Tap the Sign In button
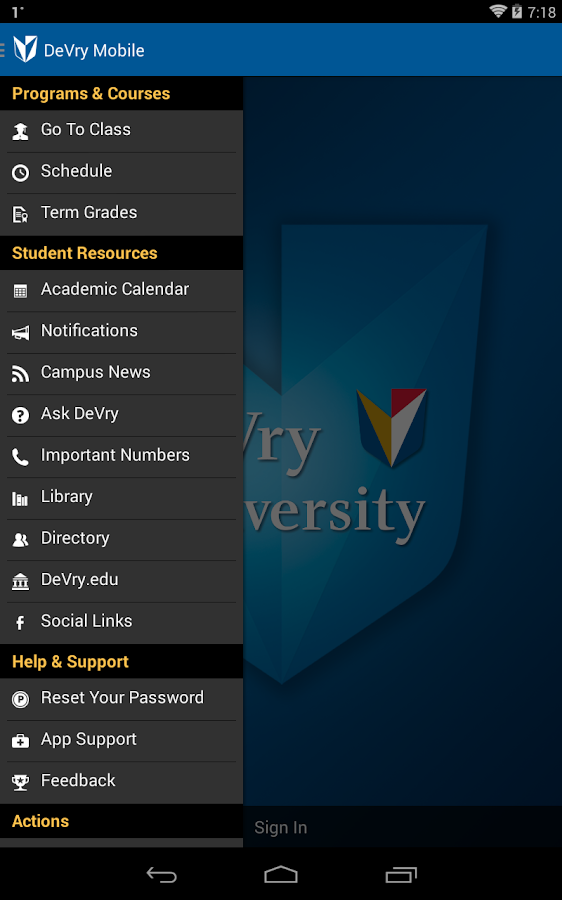 tap(281, 827)
